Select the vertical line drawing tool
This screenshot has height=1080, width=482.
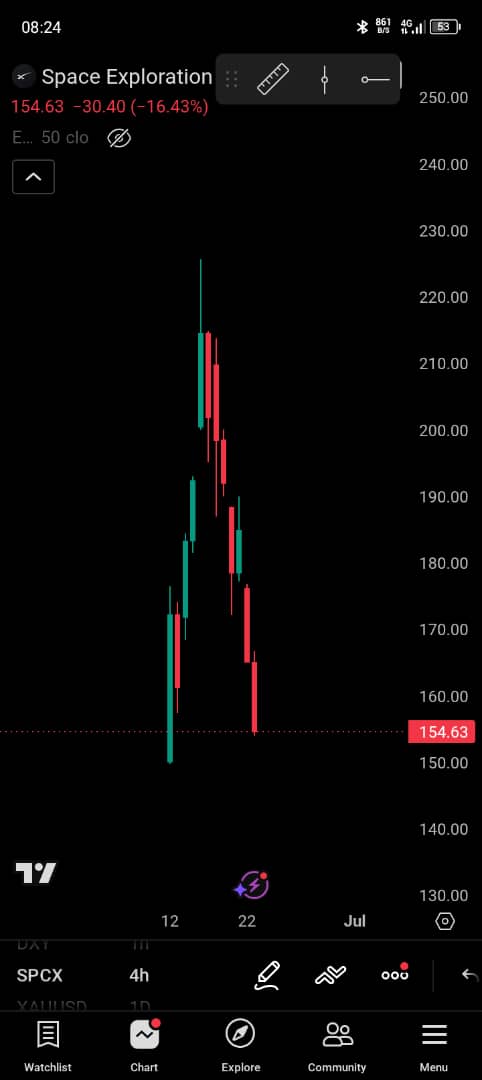[x=324, y=79]
